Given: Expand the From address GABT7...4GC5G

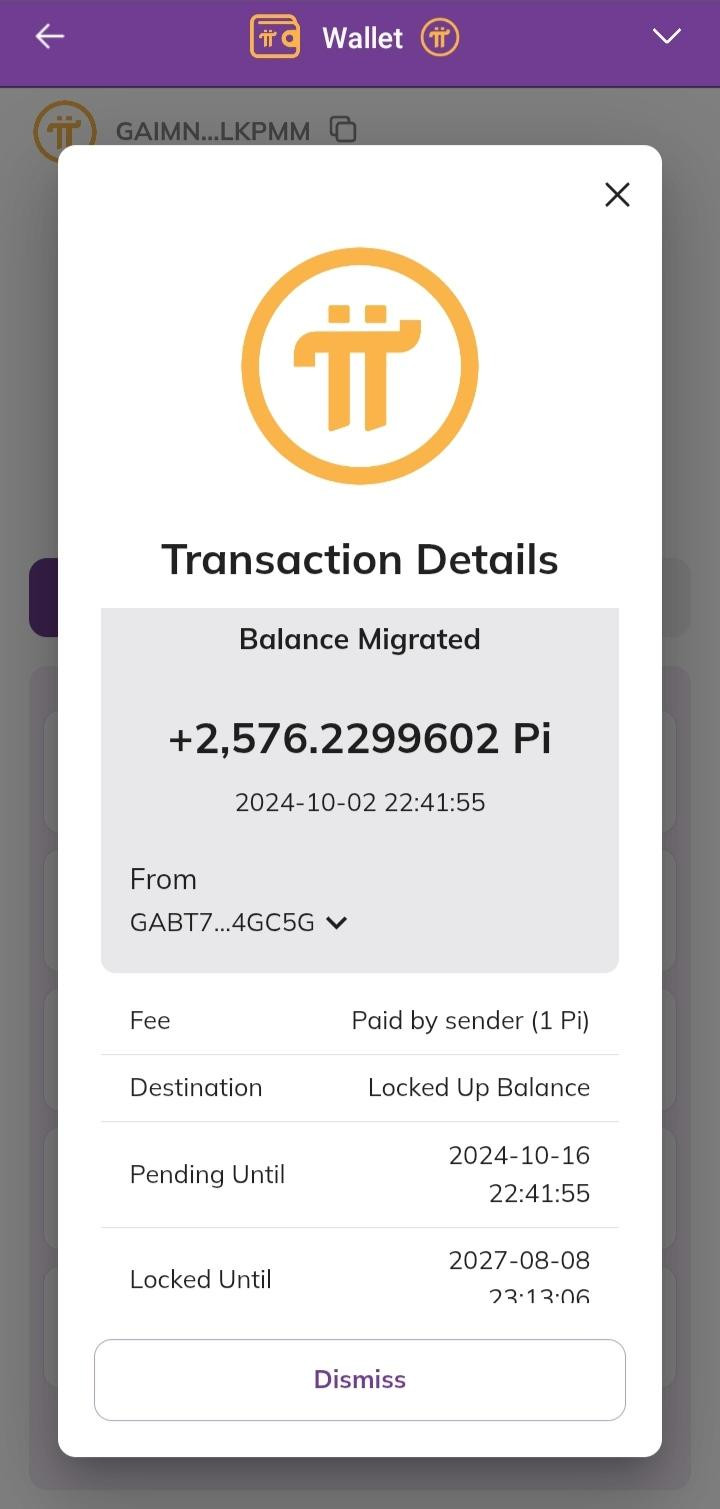Looking at the screenshot, I should pos(337,923).
